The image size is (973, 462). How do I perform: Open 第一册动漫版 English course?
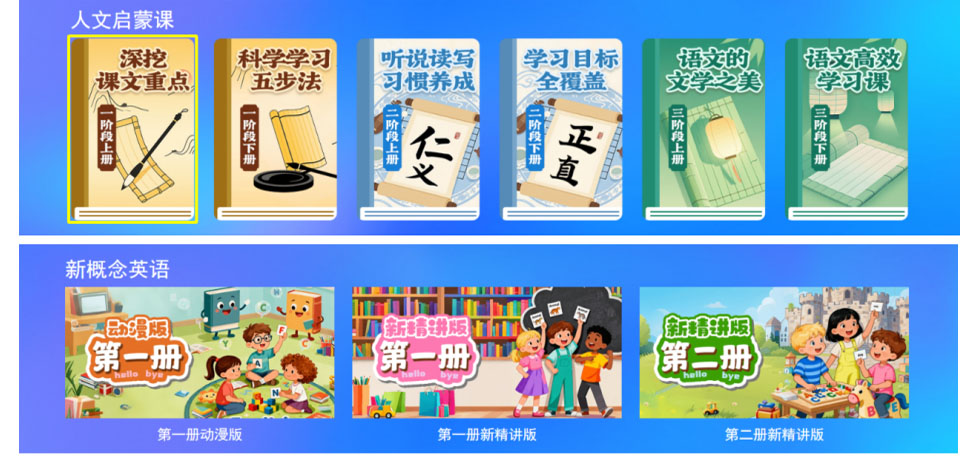click(200, 353)
